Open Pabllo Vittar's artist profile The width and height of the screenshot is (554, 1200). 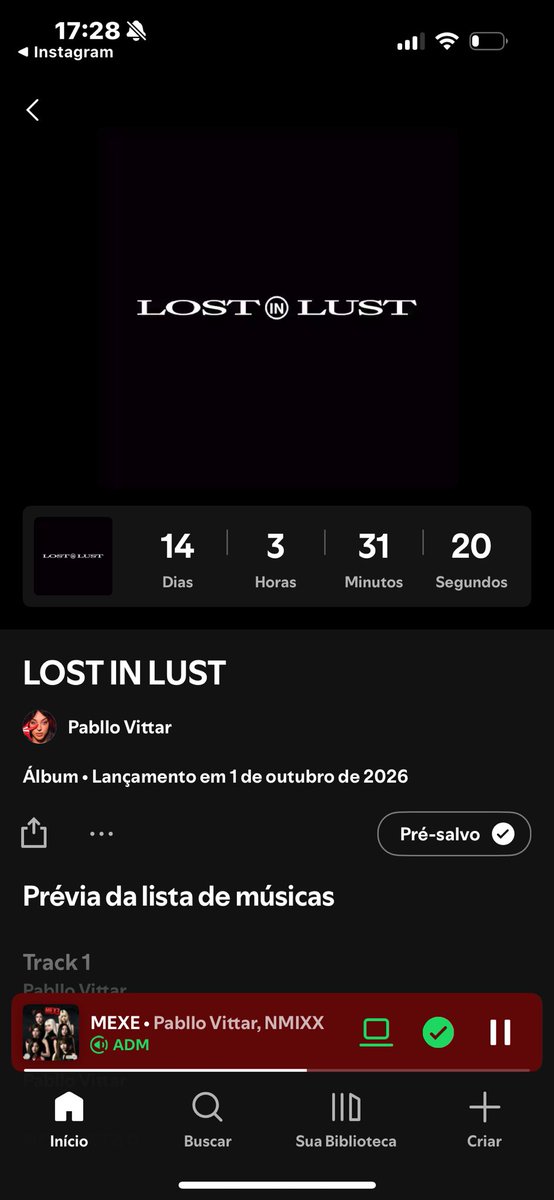pyautogui.click(x=97, y=727)
